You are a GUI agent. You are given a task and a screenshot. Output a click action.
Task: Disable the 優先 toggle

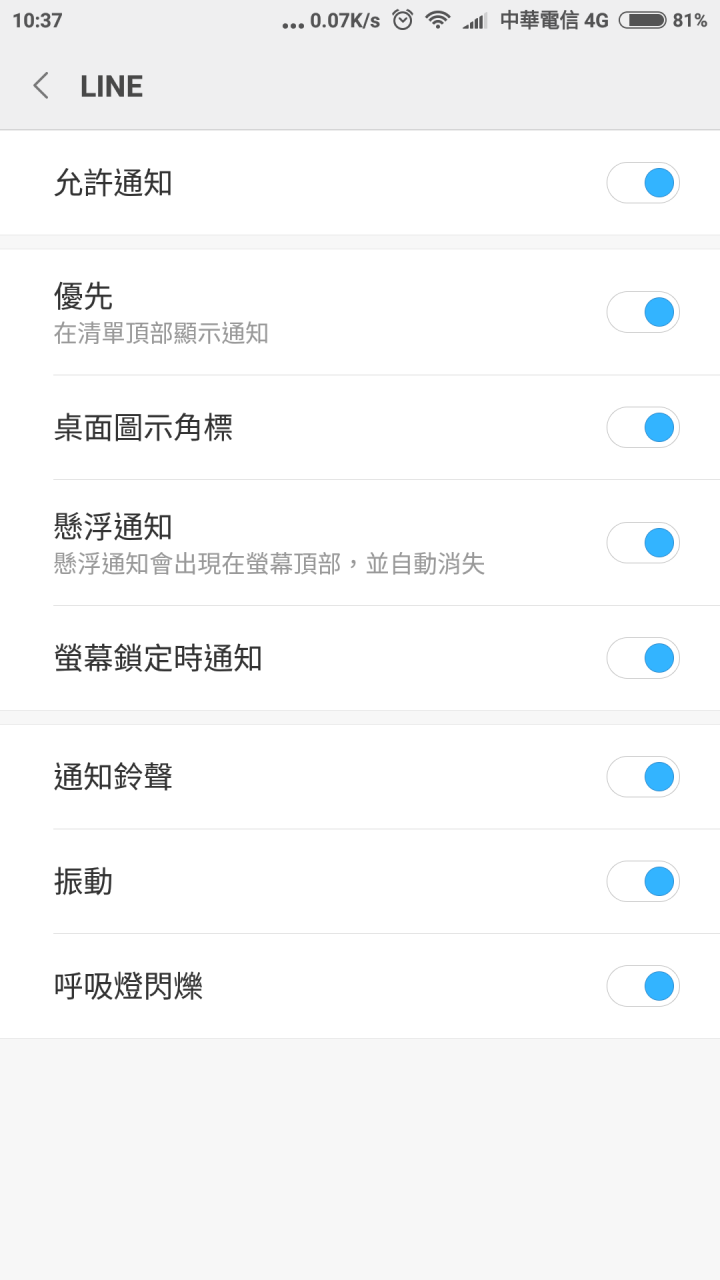click(x=643, y=312)
